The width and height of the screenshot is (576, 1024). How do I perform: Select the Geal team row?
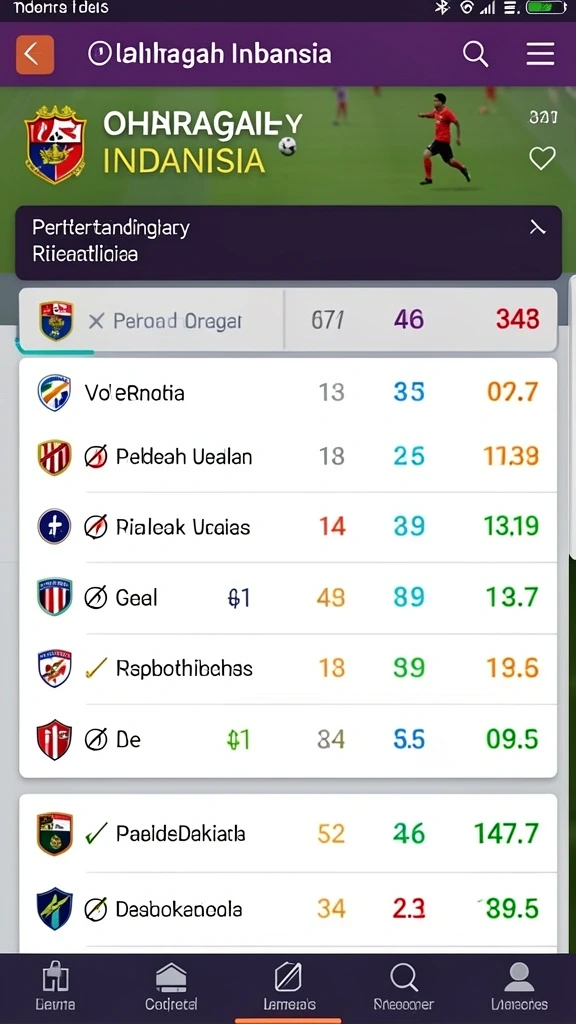pyautogui.click(x=288, y=597)
